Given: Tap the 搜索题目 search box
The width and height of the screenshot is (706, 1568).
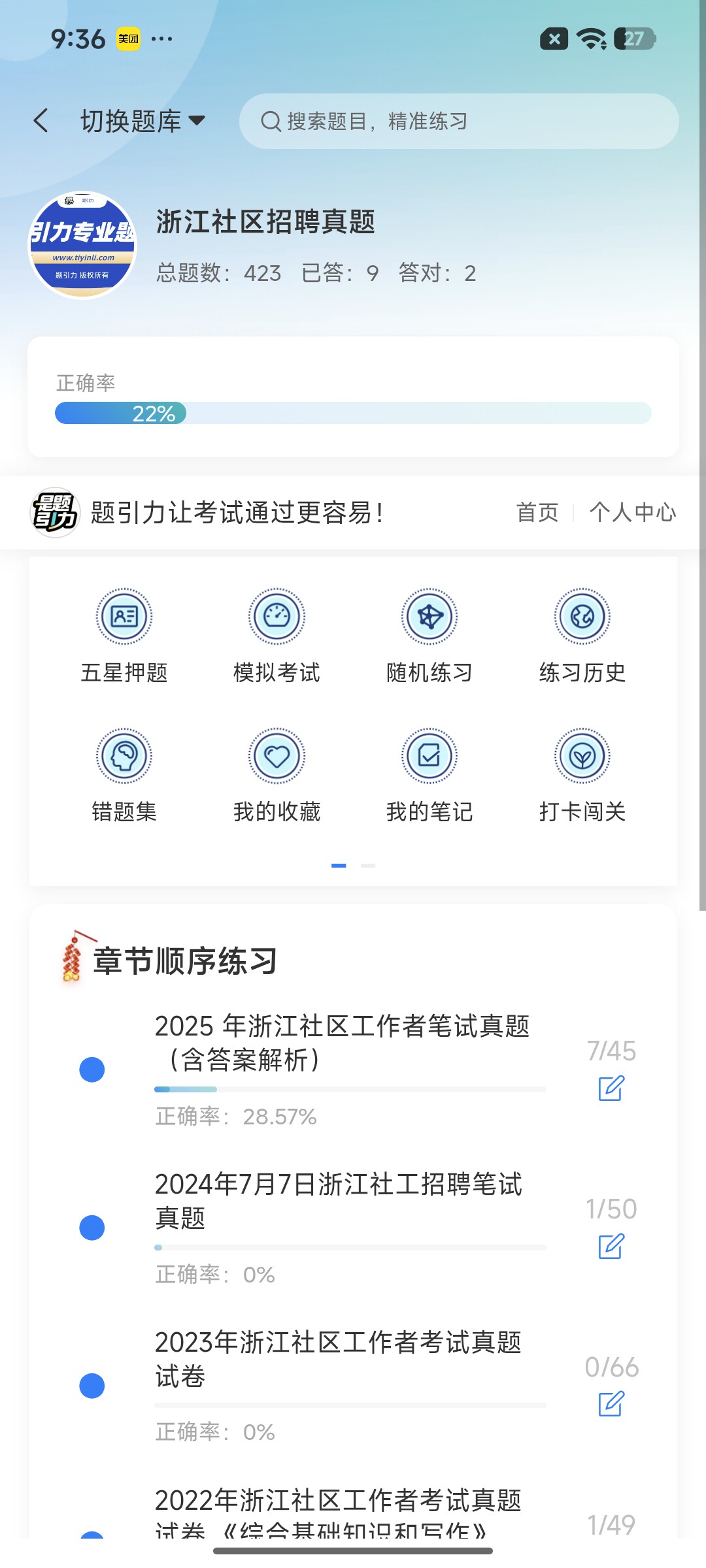Looking at the screenshot, I should click(x=459, y=121).
